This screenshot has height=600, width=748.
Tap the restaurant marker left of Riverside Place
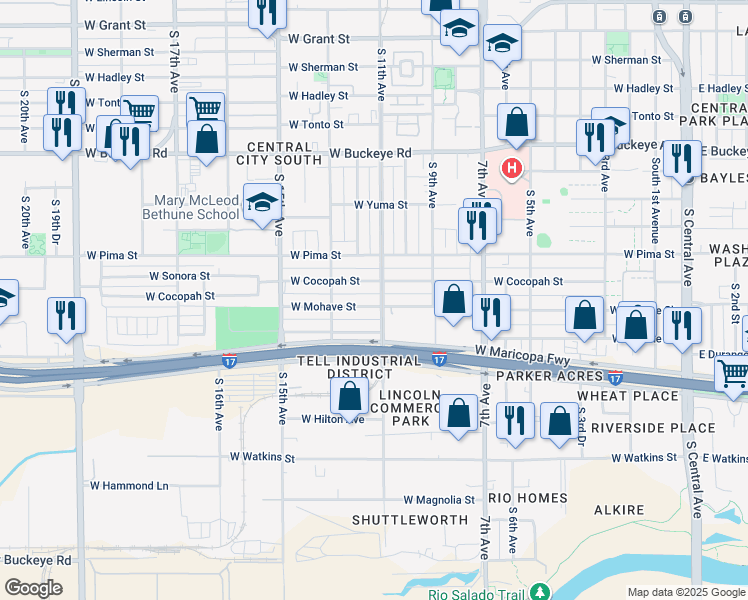[515, 423]
